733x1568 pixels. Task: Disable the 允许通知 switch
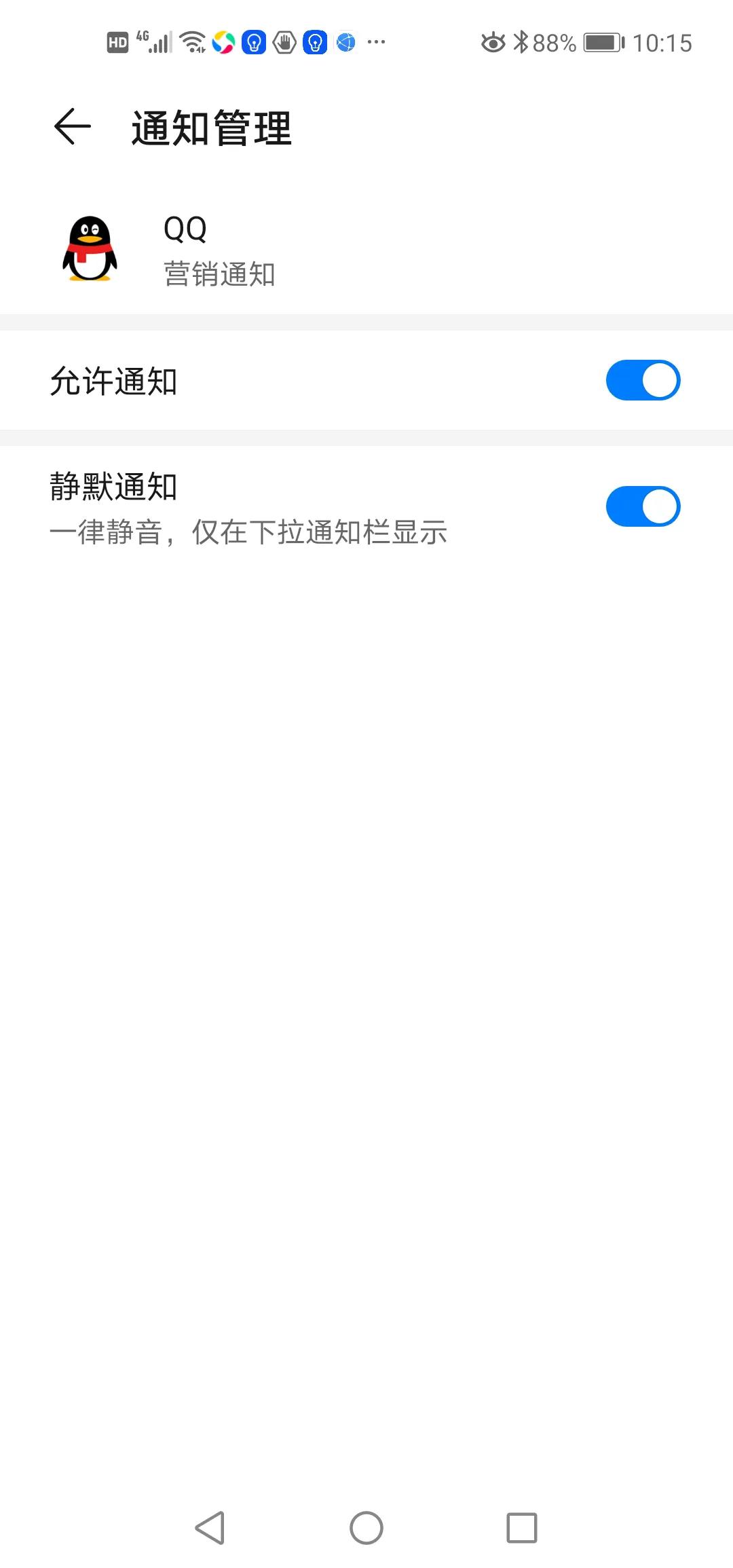click(x=643, y=379)
